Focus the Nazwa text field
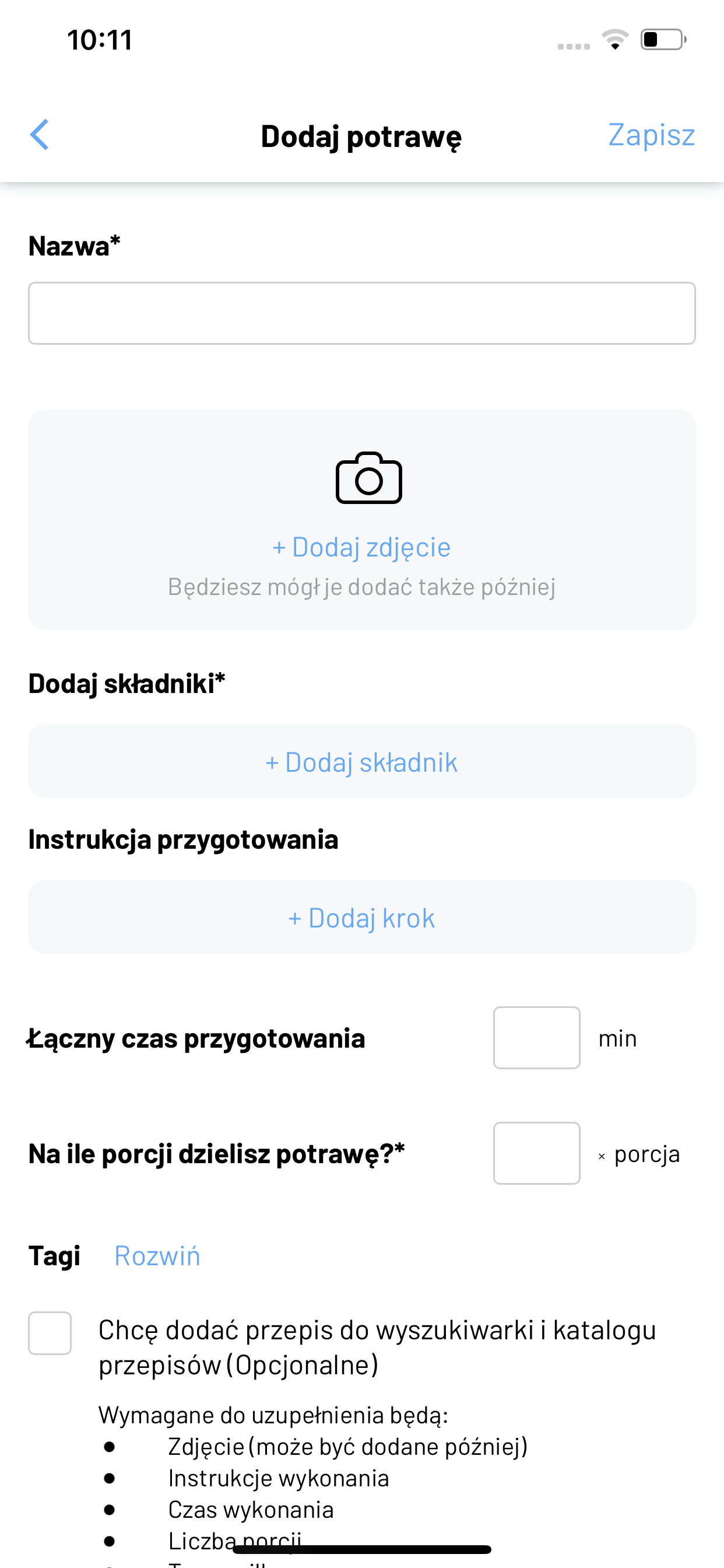 tap(361, 313)
